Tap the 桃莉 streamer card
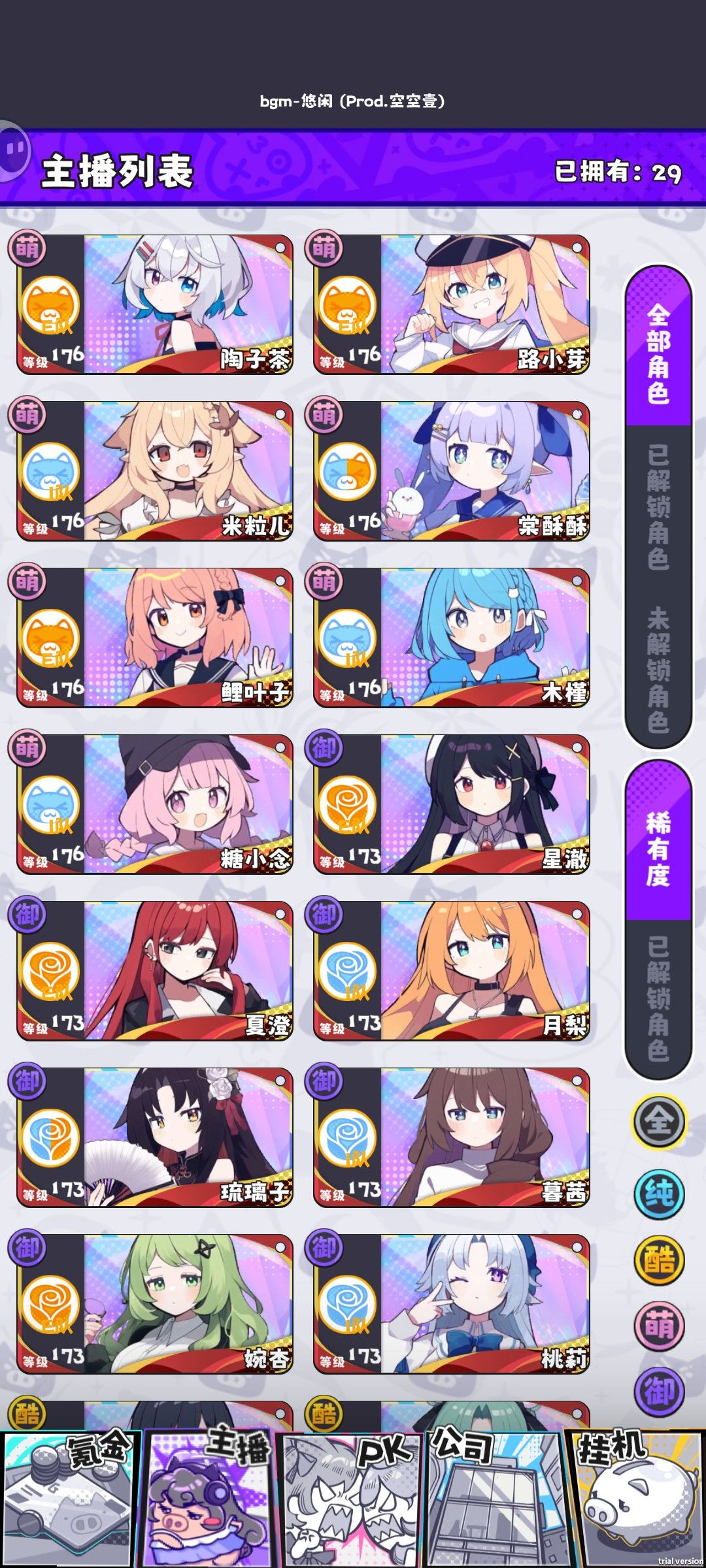The width and height of the screenshot is (706, 1568). pos(452,1304)
